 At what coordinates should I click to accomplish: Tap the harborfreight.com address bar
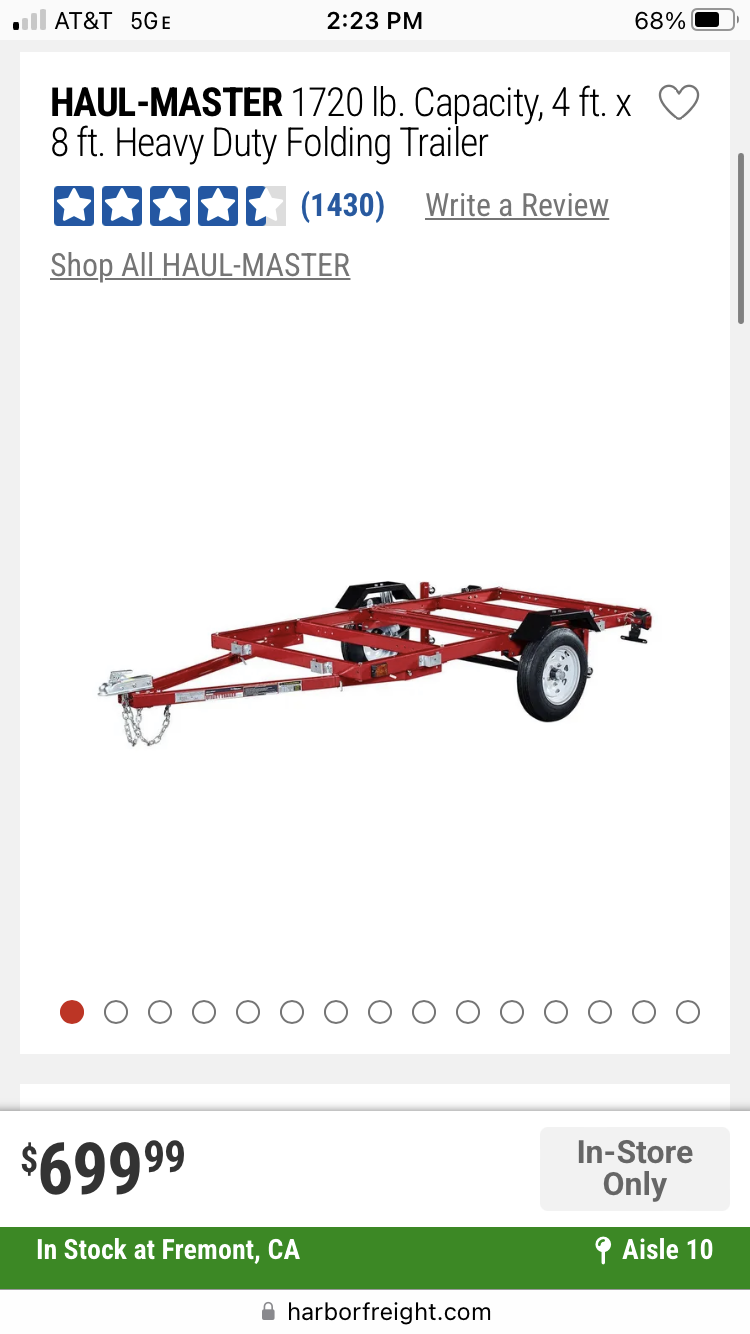[x=376, y=1312]
